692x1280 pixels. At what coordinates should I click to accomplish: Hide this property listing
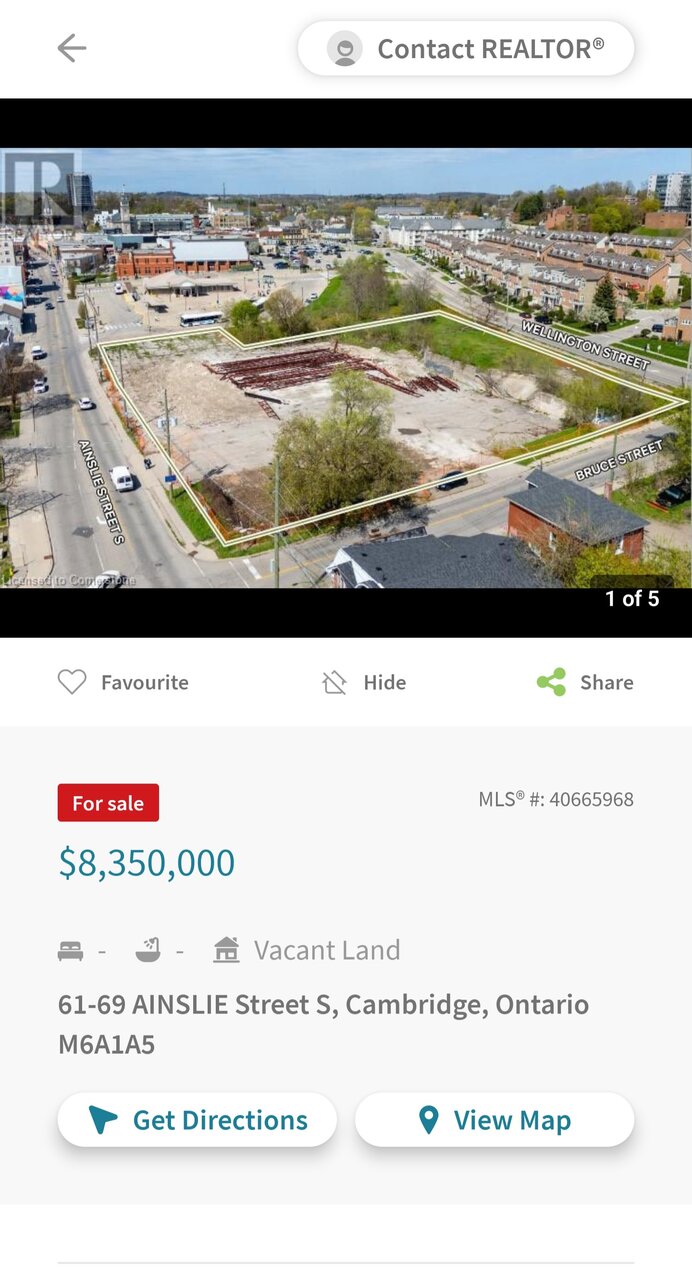pos(364,682)
